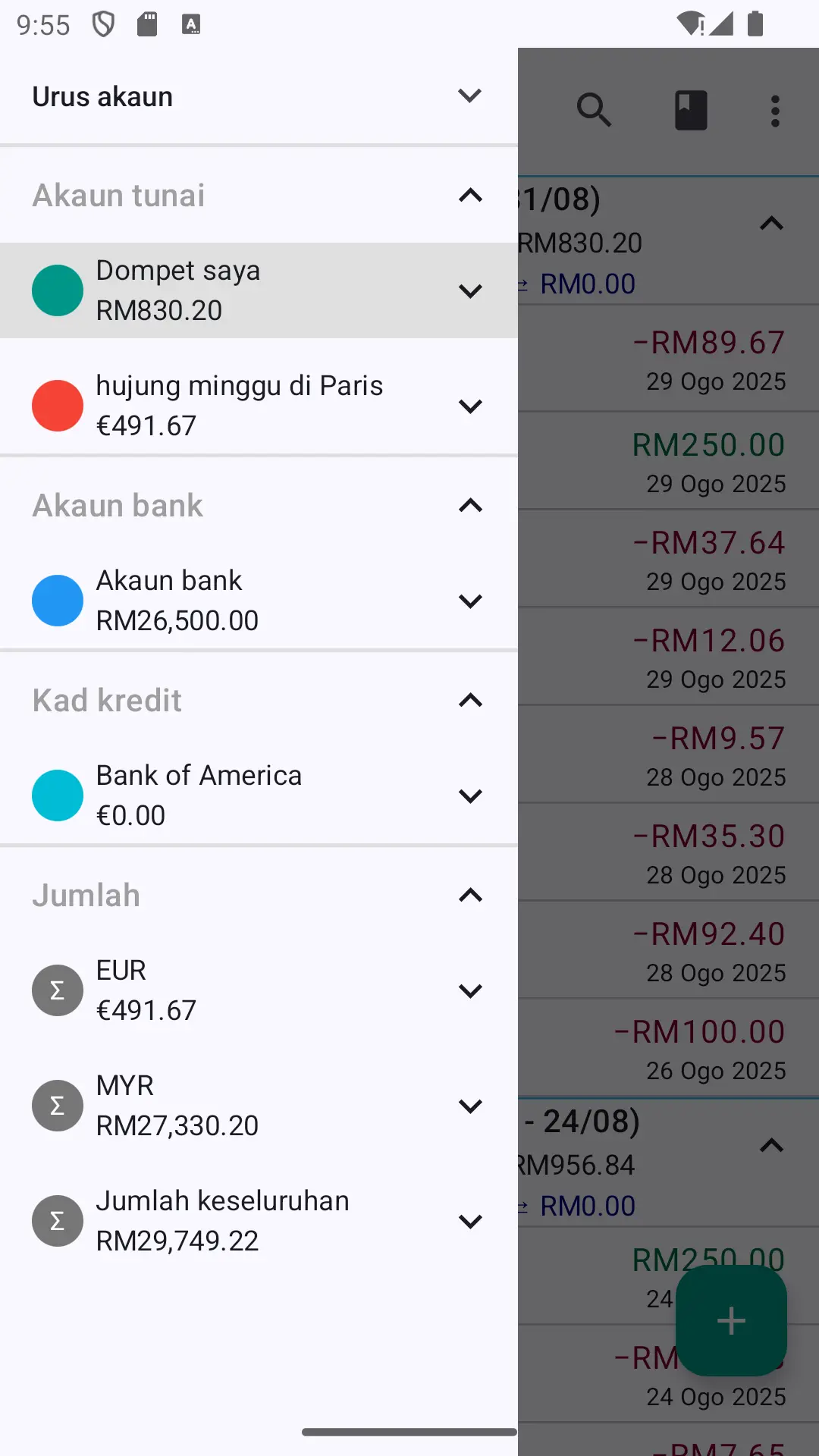This screenshot has width=819, height=1456.
Task: Open the Akaun bank RM26,500.00 account
Action: tap(259, 601)
